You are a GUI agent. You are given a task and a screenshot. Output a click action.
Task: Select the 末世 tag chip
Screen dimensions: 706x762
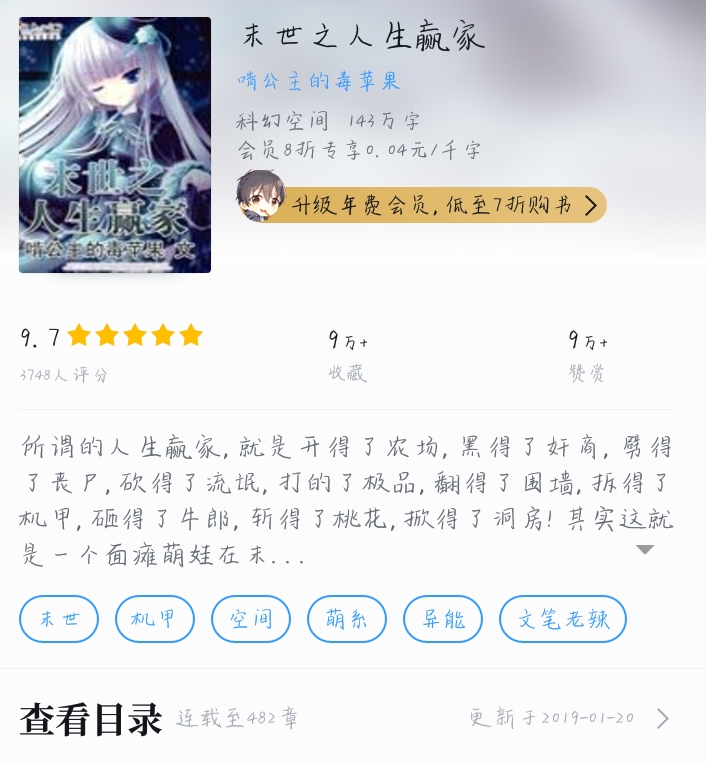(x=59, y=619)
